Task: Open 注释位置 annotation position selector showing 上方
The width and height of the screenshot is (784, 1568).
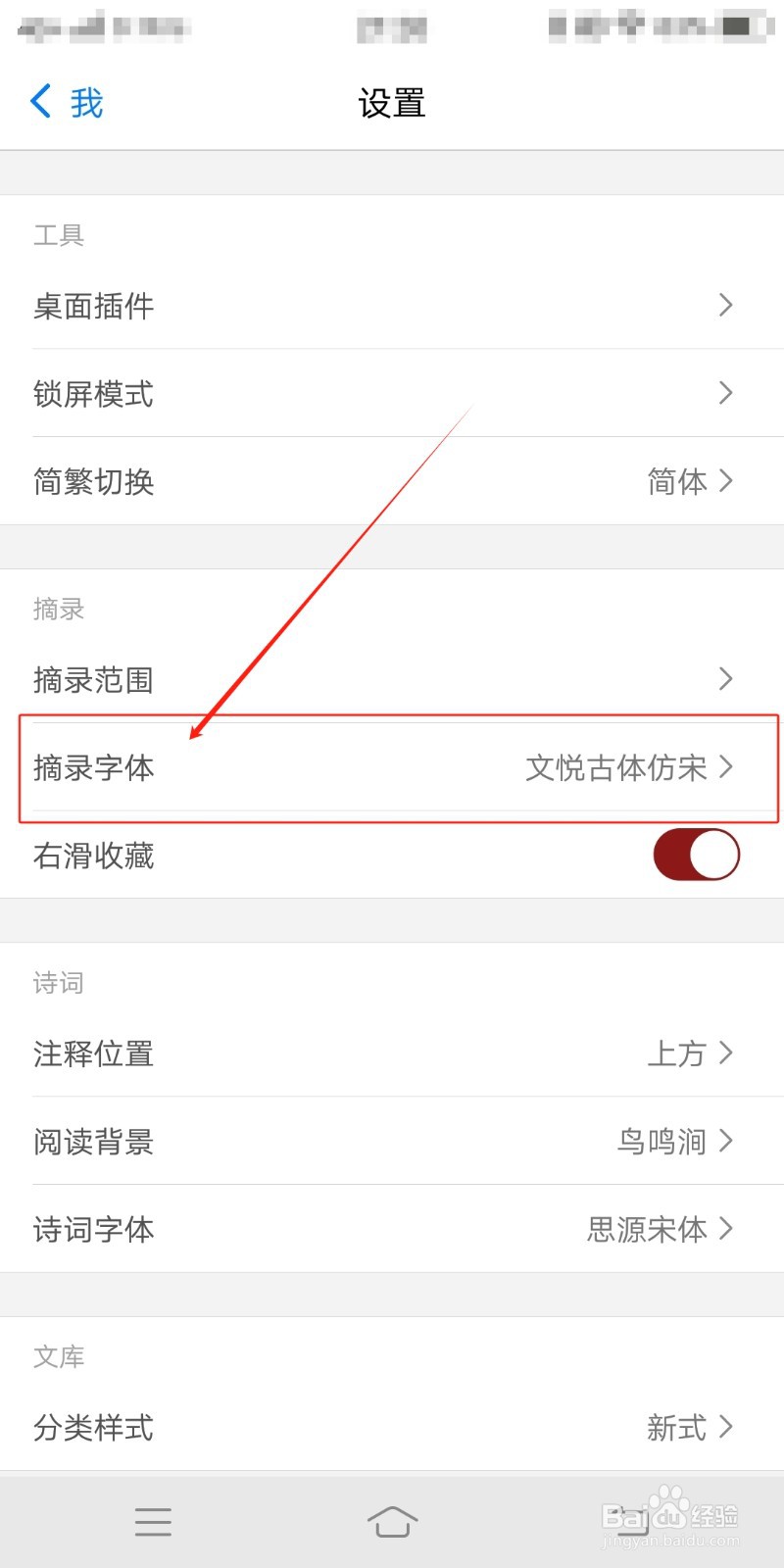Action: coord(392,1053)
